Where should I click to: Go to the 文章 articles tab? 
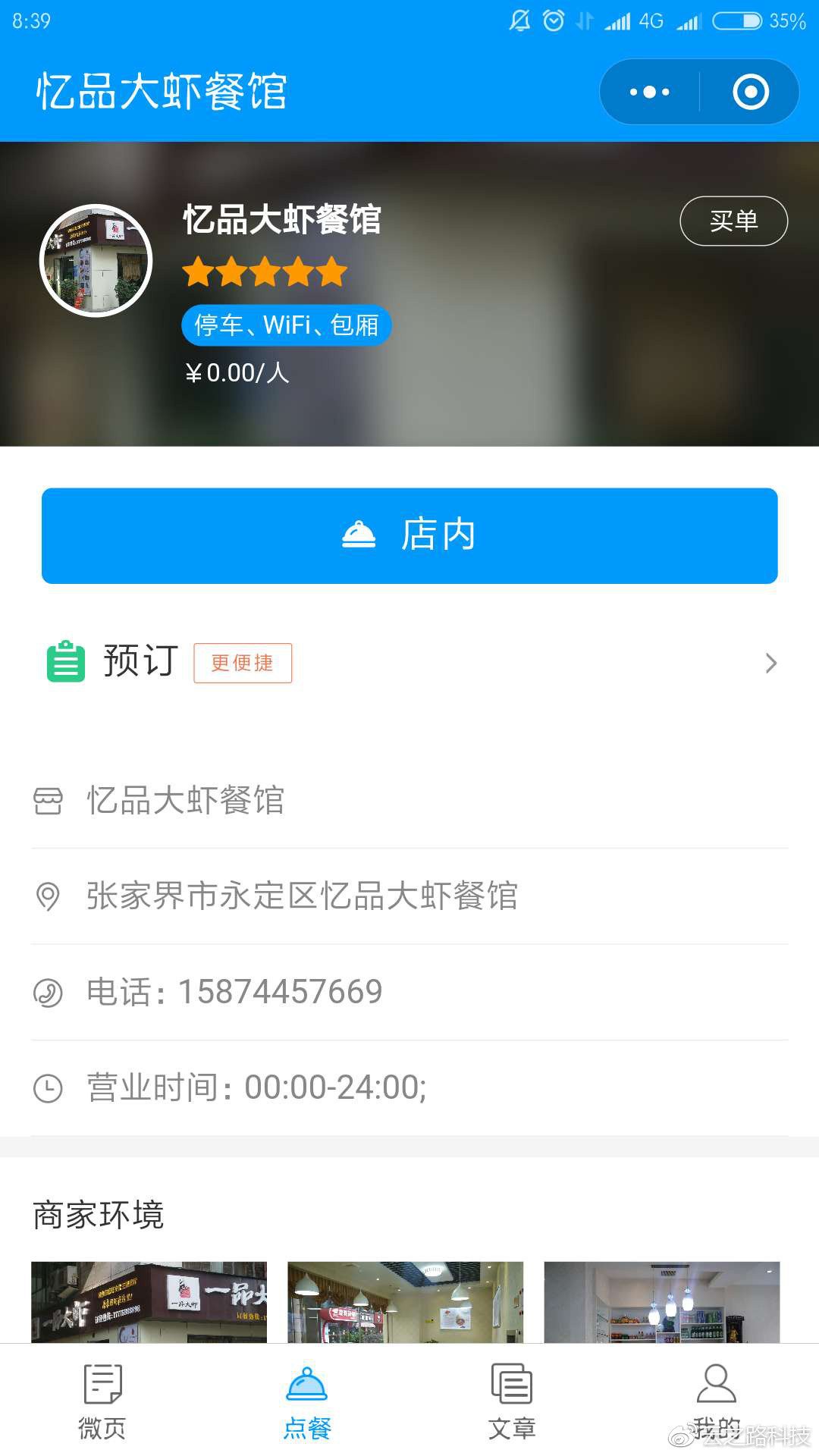(x=512, y=1401)
